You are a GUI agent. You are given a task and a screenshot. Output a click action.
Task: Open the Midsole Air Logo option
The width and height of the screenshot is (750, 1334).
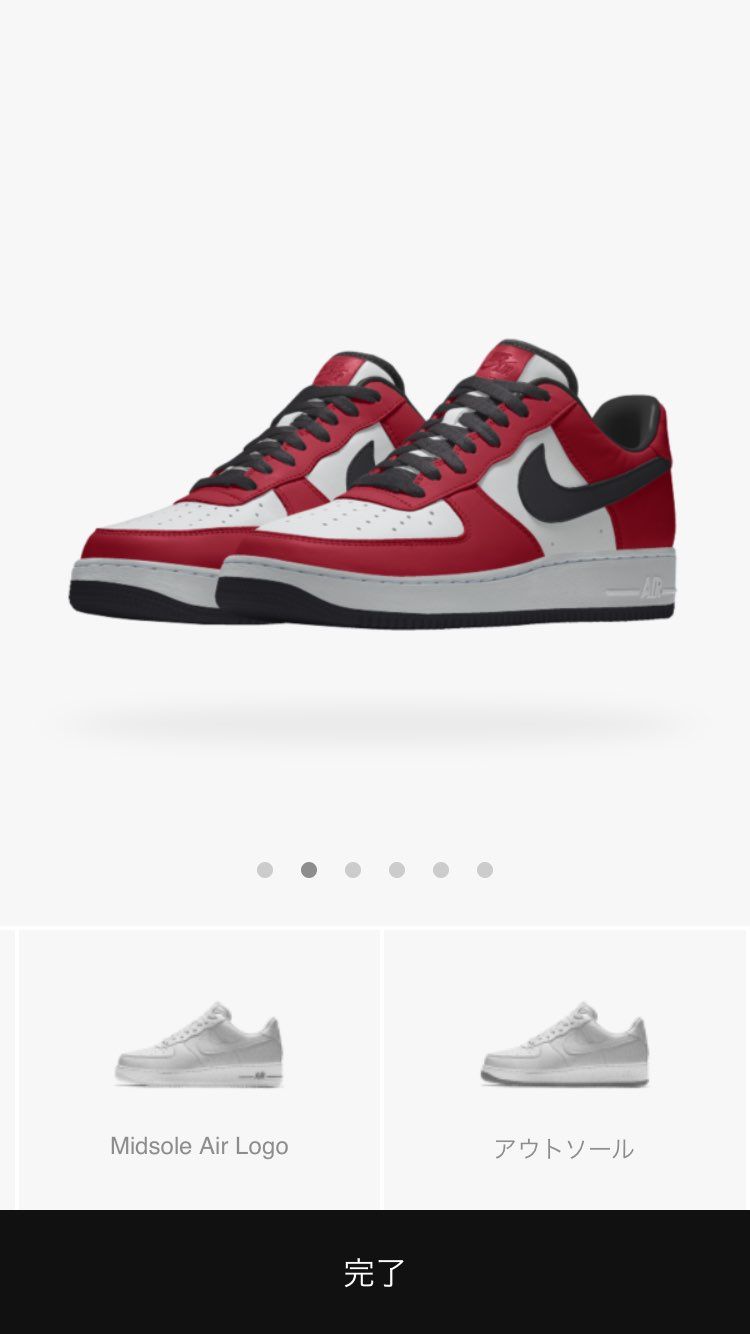(x=199, y=1069)
